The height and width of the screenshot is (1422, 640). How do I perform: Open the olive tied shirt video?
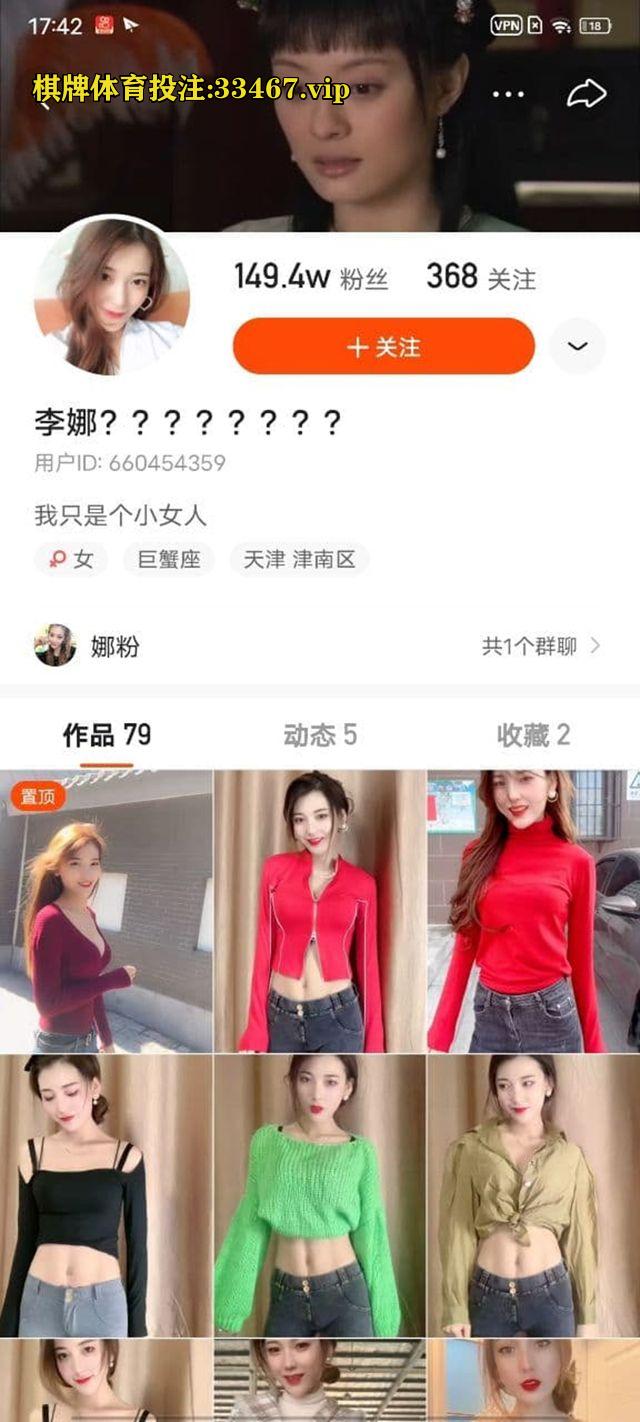[533, 1195]
